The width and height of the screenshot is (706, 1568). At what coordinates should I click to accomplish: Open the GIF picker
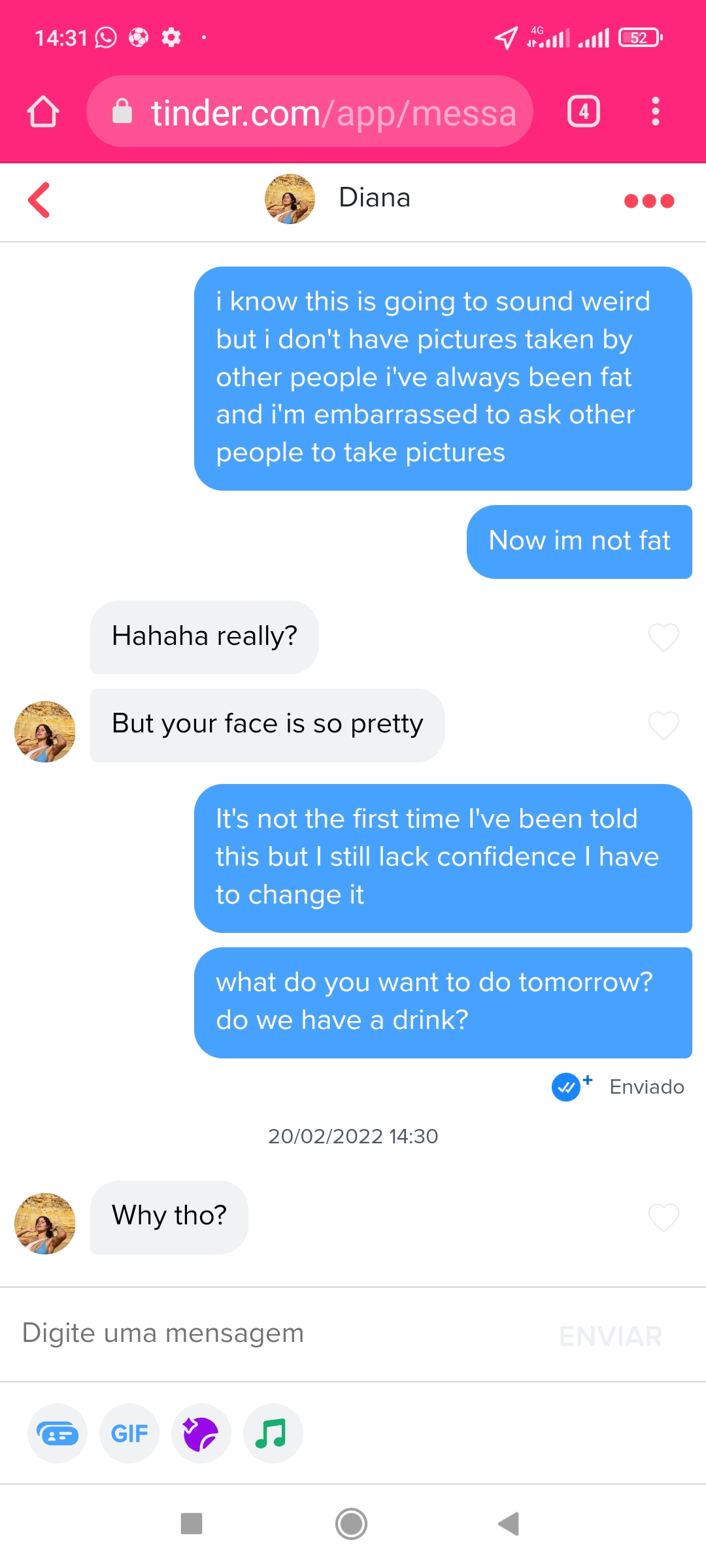pyautogui.click(x=129, y=1433)
